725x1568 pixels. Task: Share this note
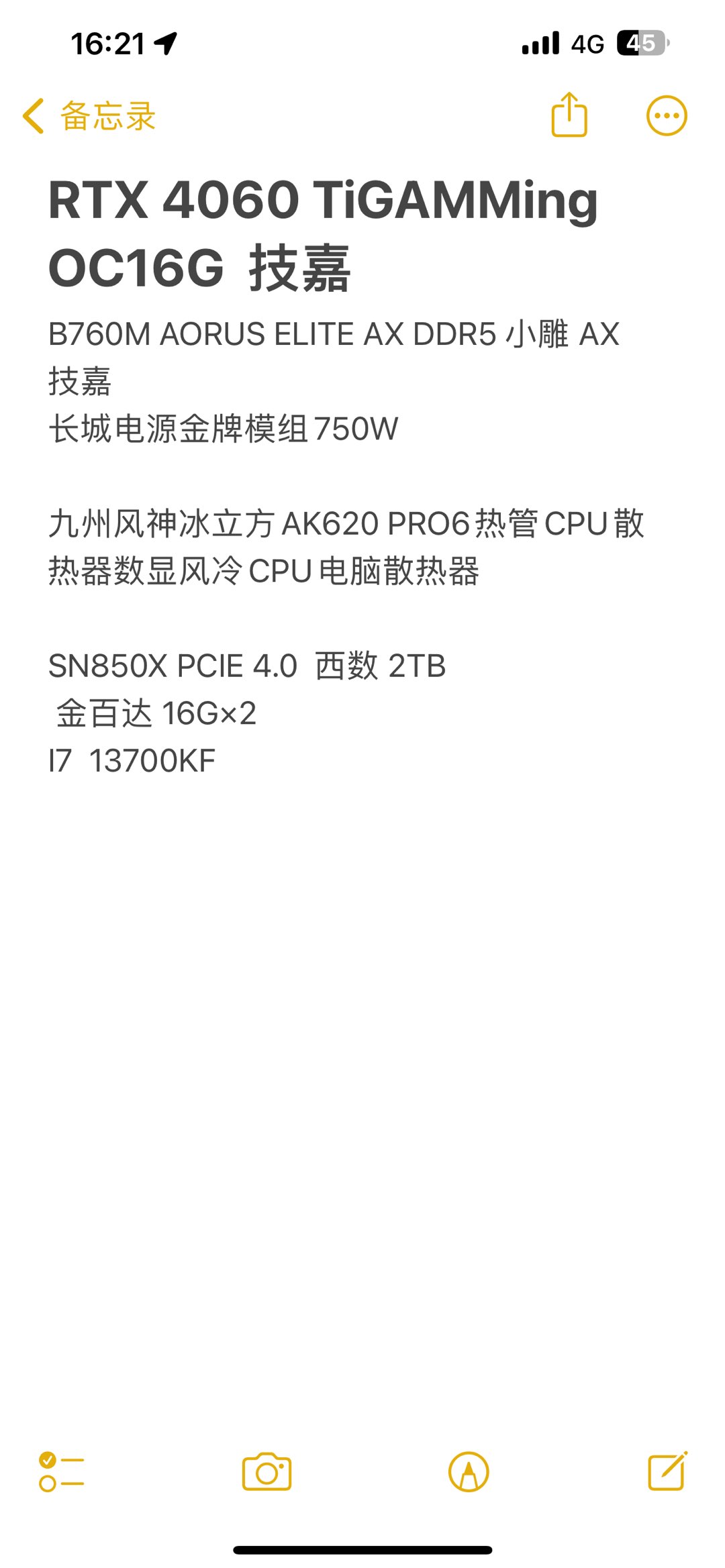[569, 115]
